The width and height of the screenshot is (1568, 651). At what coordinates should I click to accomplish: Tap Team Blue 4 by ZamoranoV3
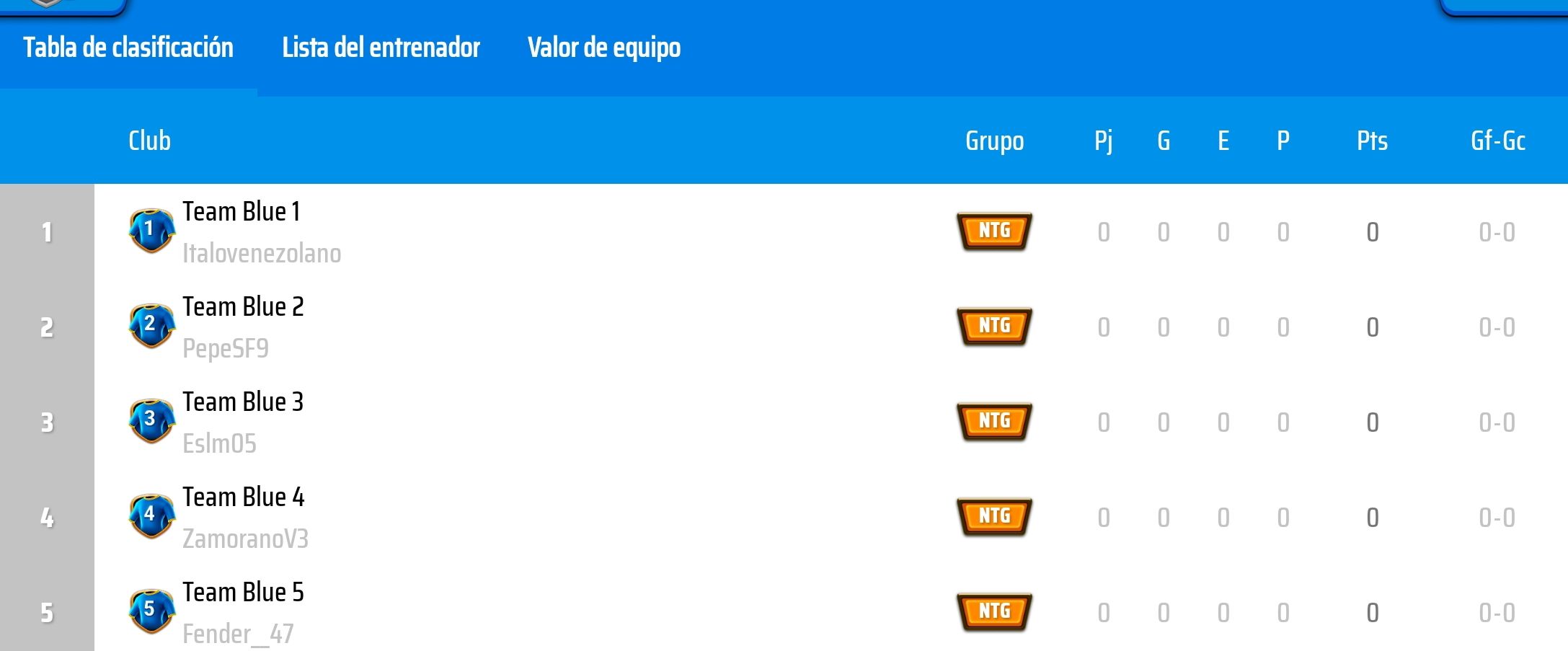[x=243, y=497]
